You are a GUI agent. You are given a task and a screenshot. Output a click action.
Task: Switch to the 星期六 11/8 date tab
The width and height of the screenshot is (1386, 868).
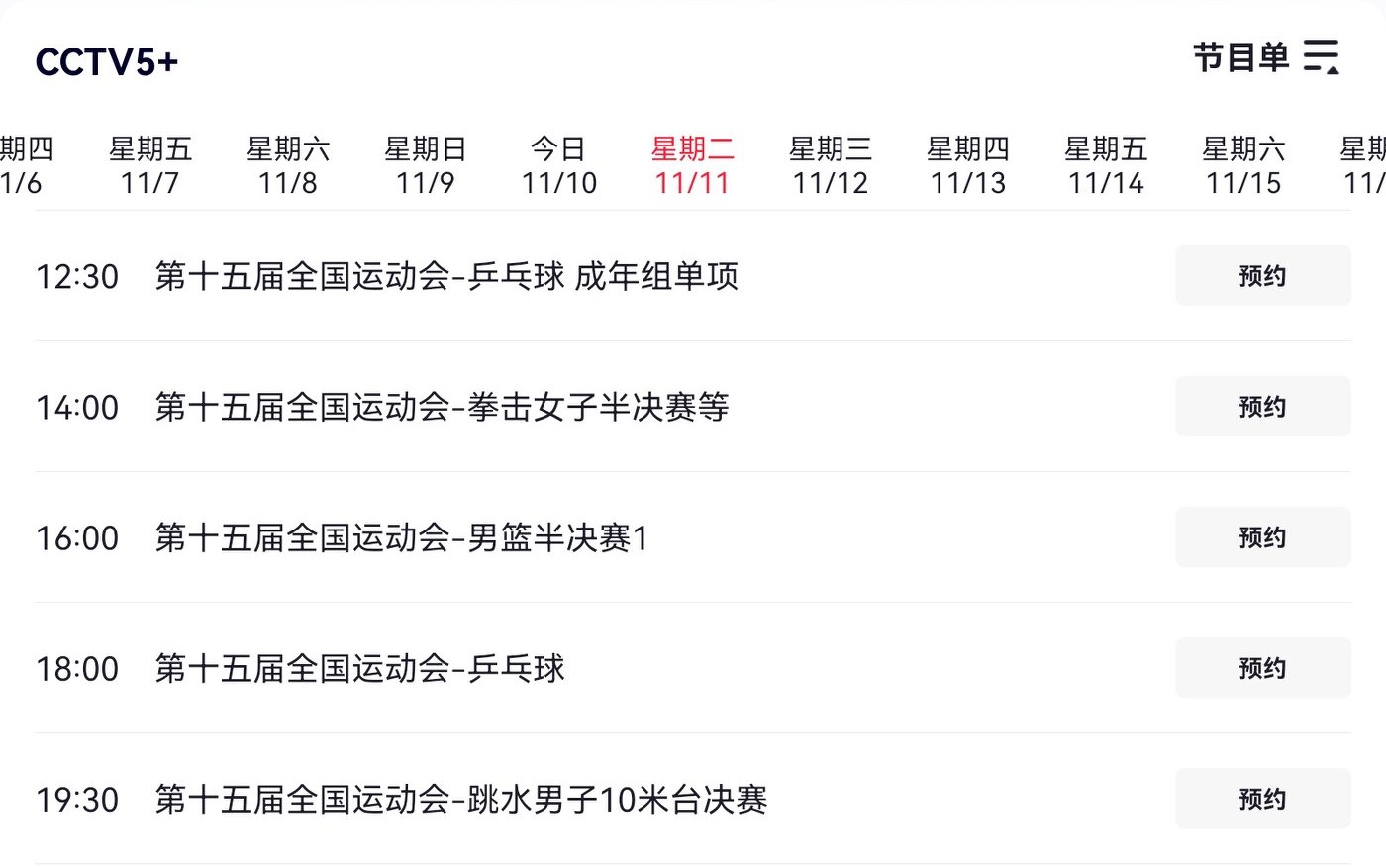point(287,166)
